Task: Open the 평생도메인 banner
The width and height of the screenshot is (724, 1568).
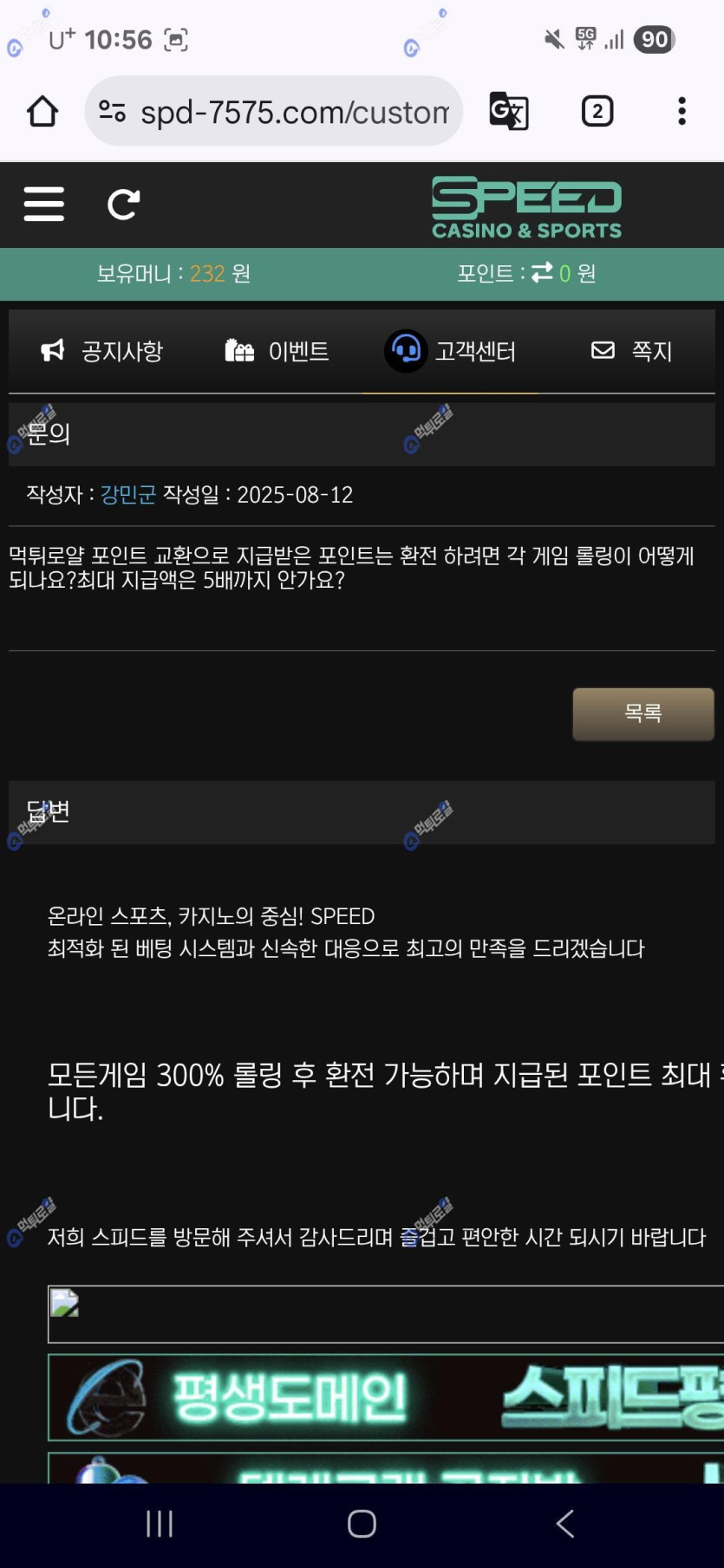Action: click(385, 1396)
